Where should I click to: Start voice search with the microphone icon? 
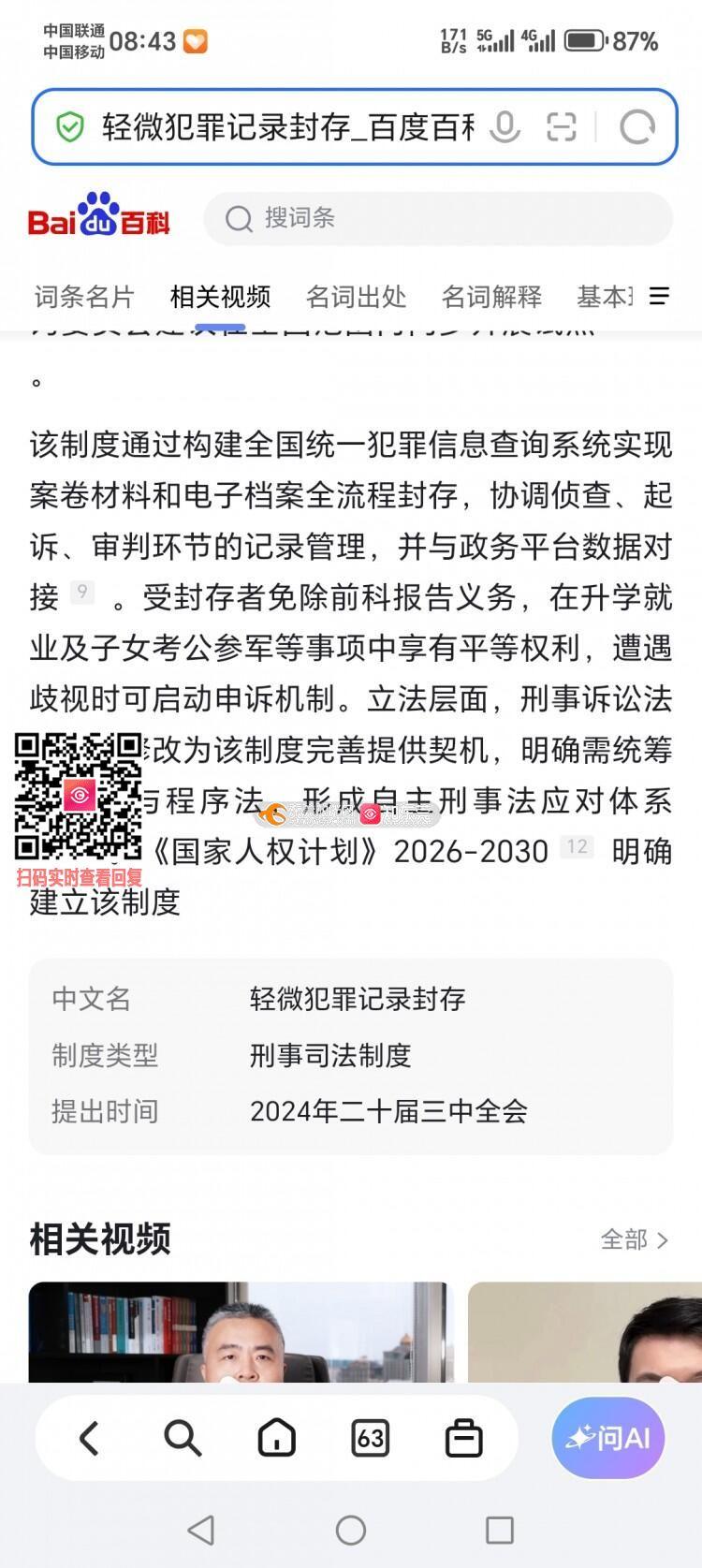505,126
